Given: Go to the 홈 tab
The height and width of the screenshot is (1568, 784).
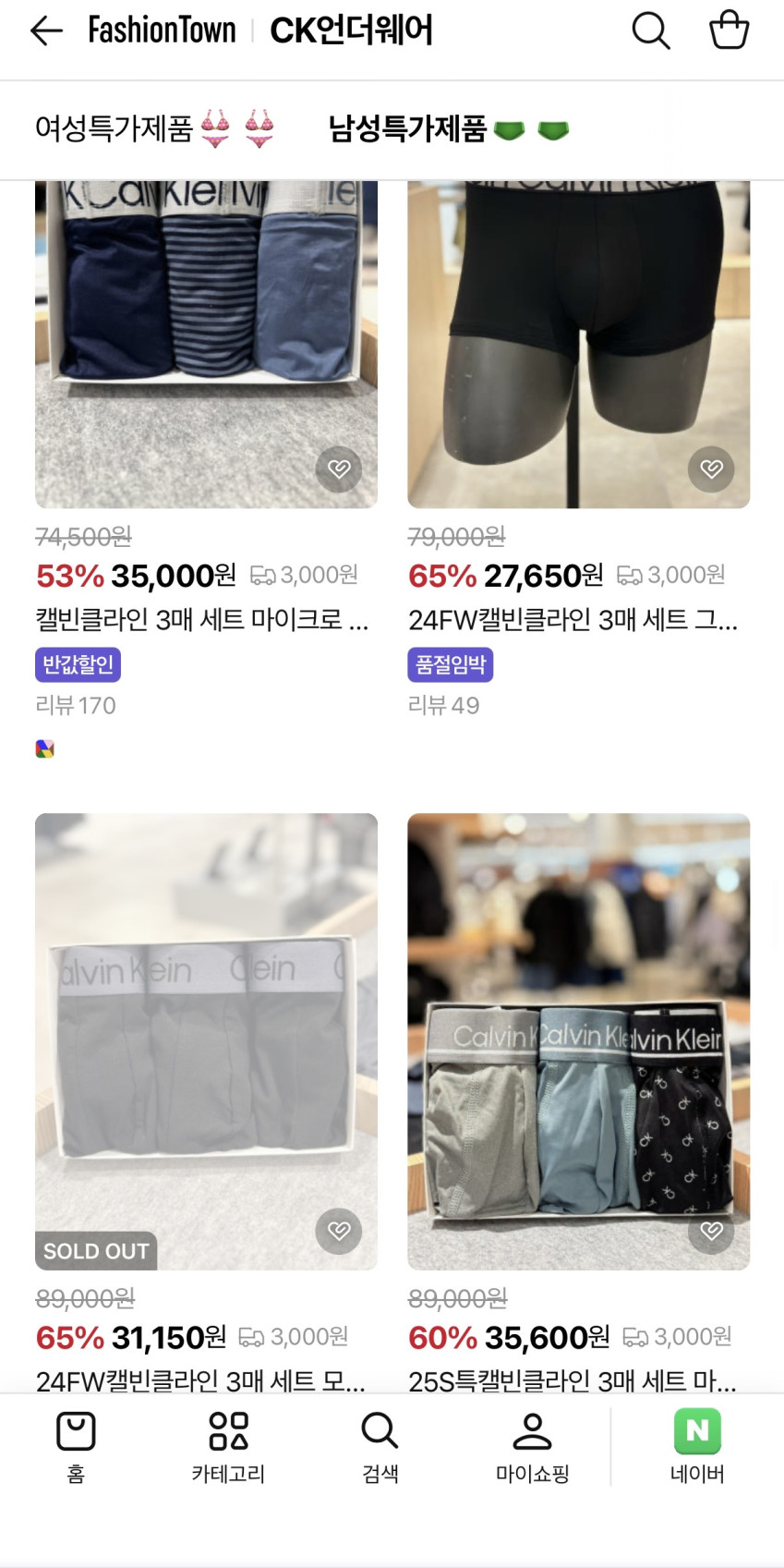Looking at the screenshot, I should pyautogui.click(x=76, y=1447).
